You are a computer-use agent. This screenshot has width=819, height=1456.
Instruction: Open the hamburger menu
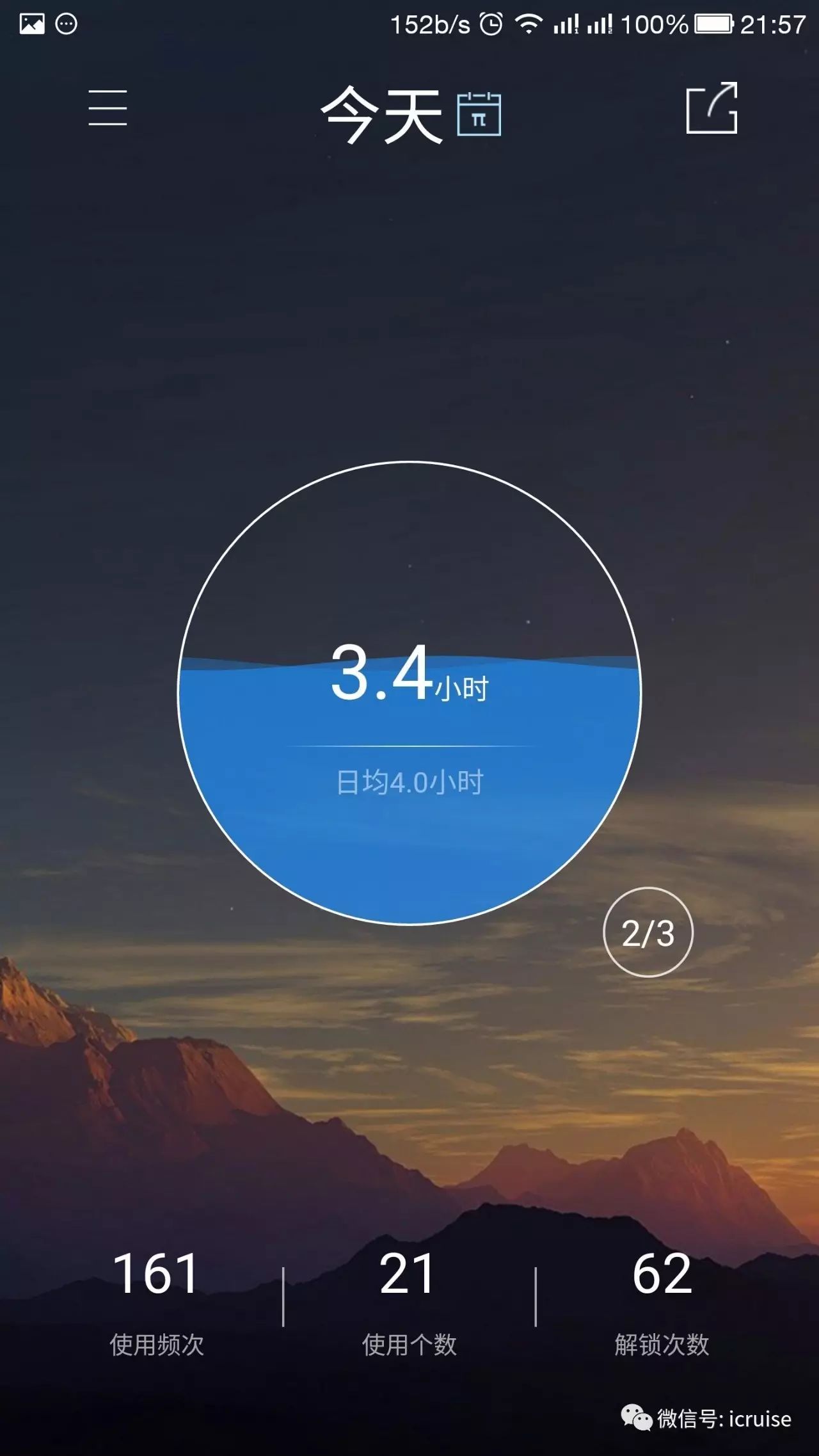(x=107, y=108)
